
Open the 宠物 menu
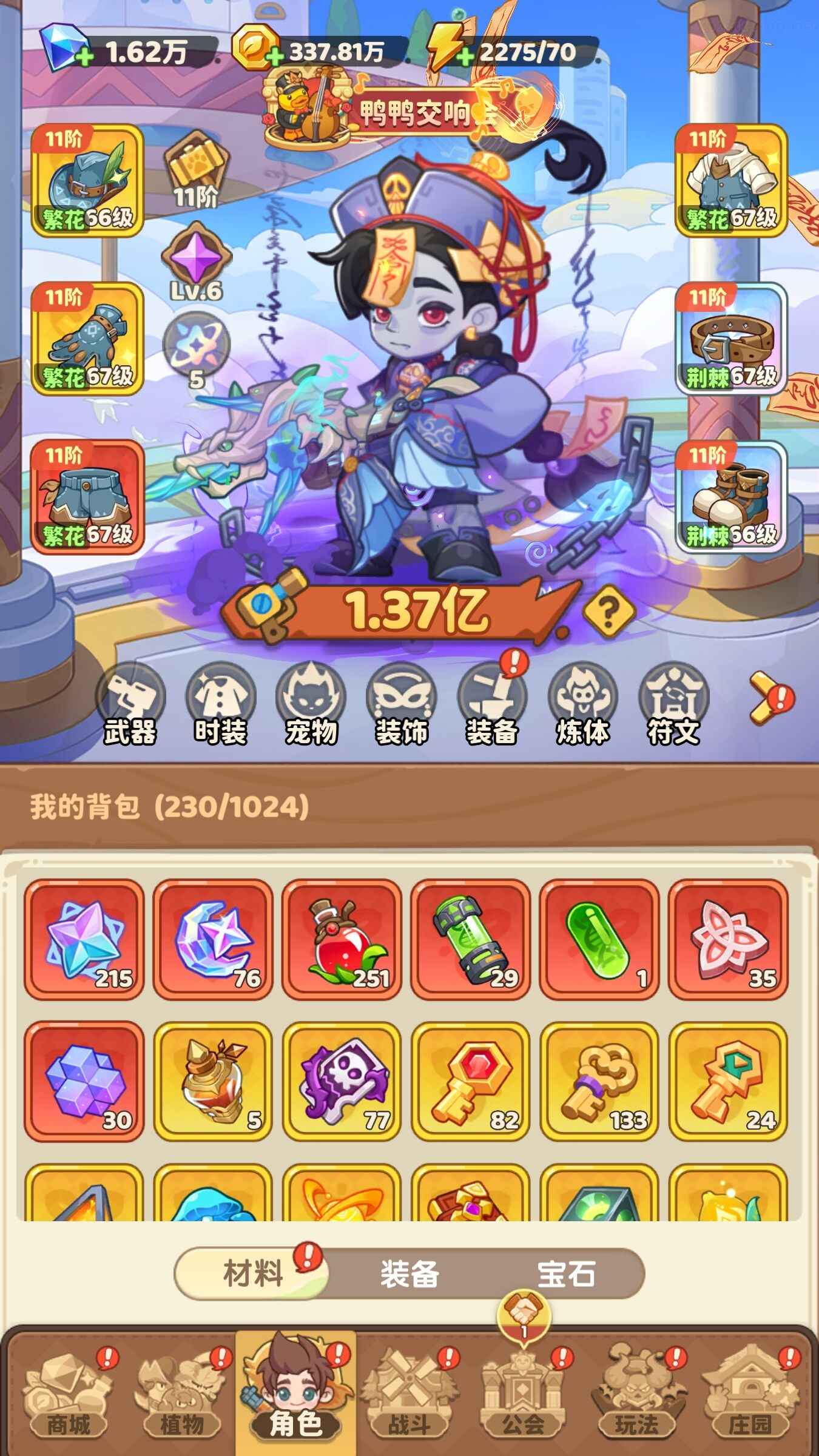pos(311,704)
